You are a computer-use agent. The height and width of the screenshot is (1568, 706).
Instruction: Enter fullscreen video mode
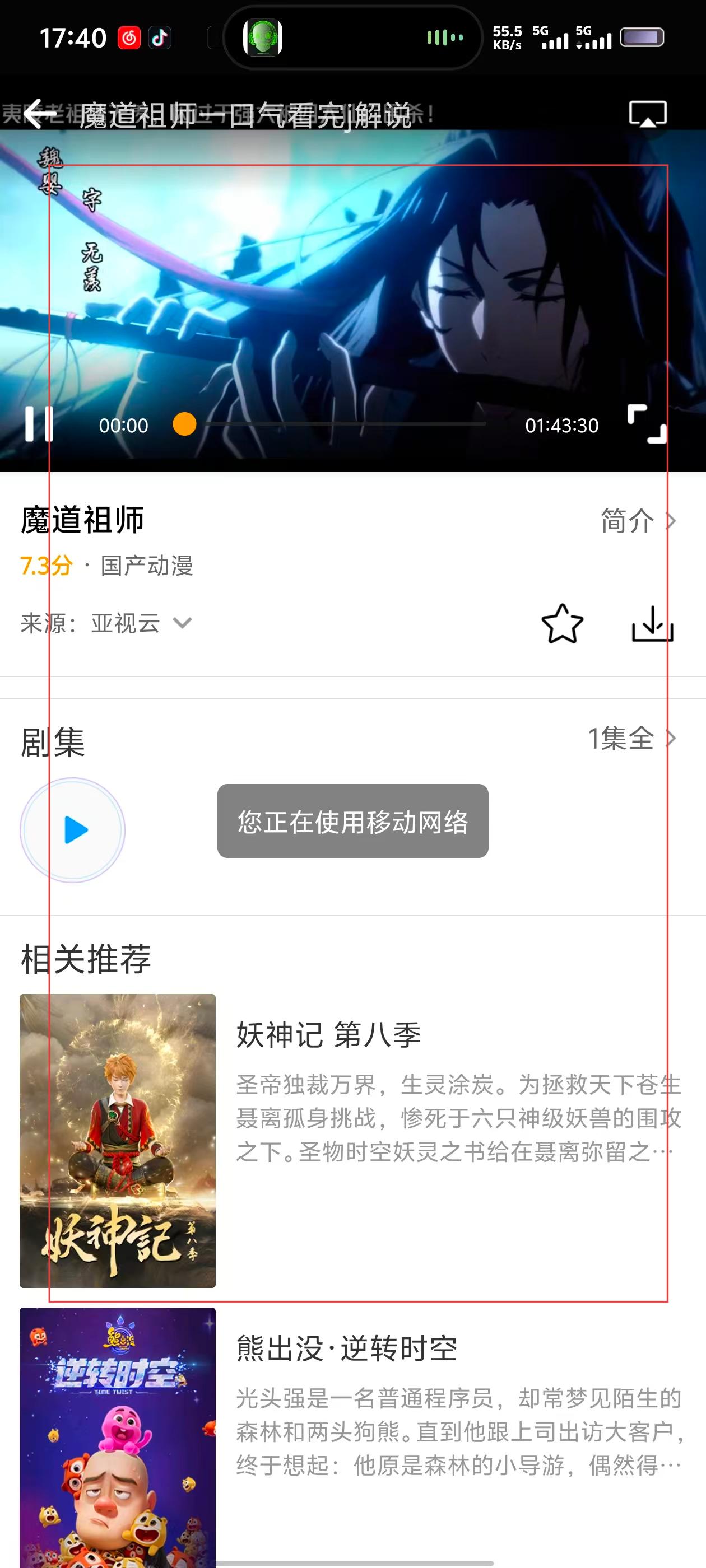pos(647,424)
